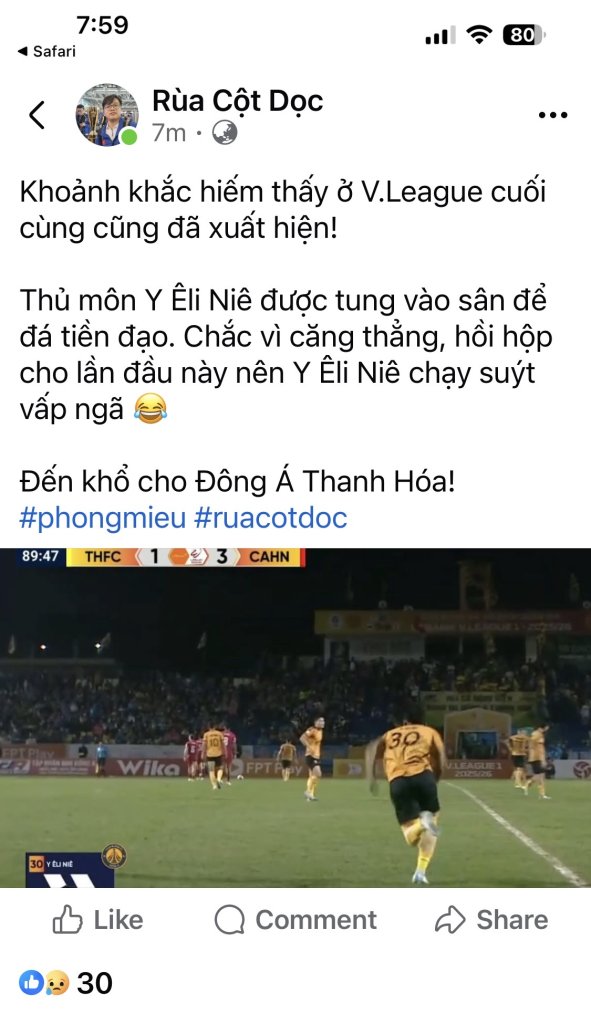Like this post
Viewport: 591px width, 1024px height.
click(98, 920)
